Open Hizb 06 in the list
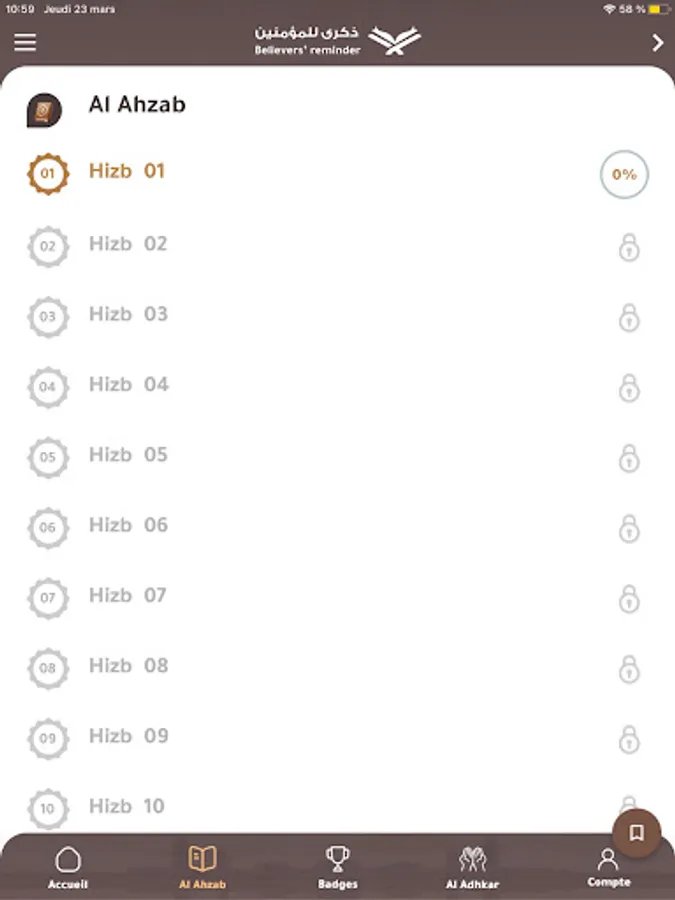675x900 pixels. point(127,526)
